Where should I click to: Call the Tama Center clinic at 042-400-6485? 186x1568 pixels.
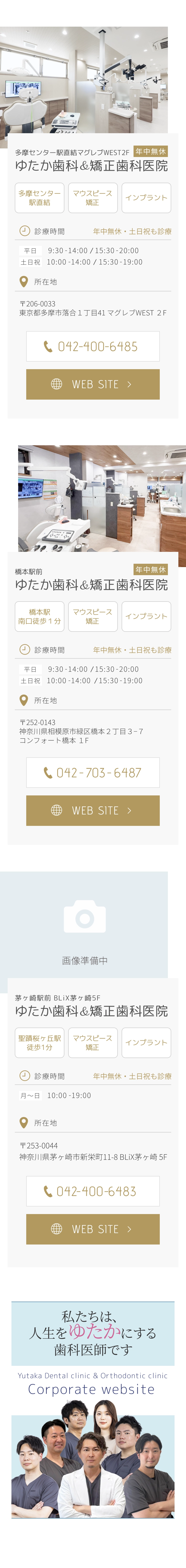tap(93, 346)
